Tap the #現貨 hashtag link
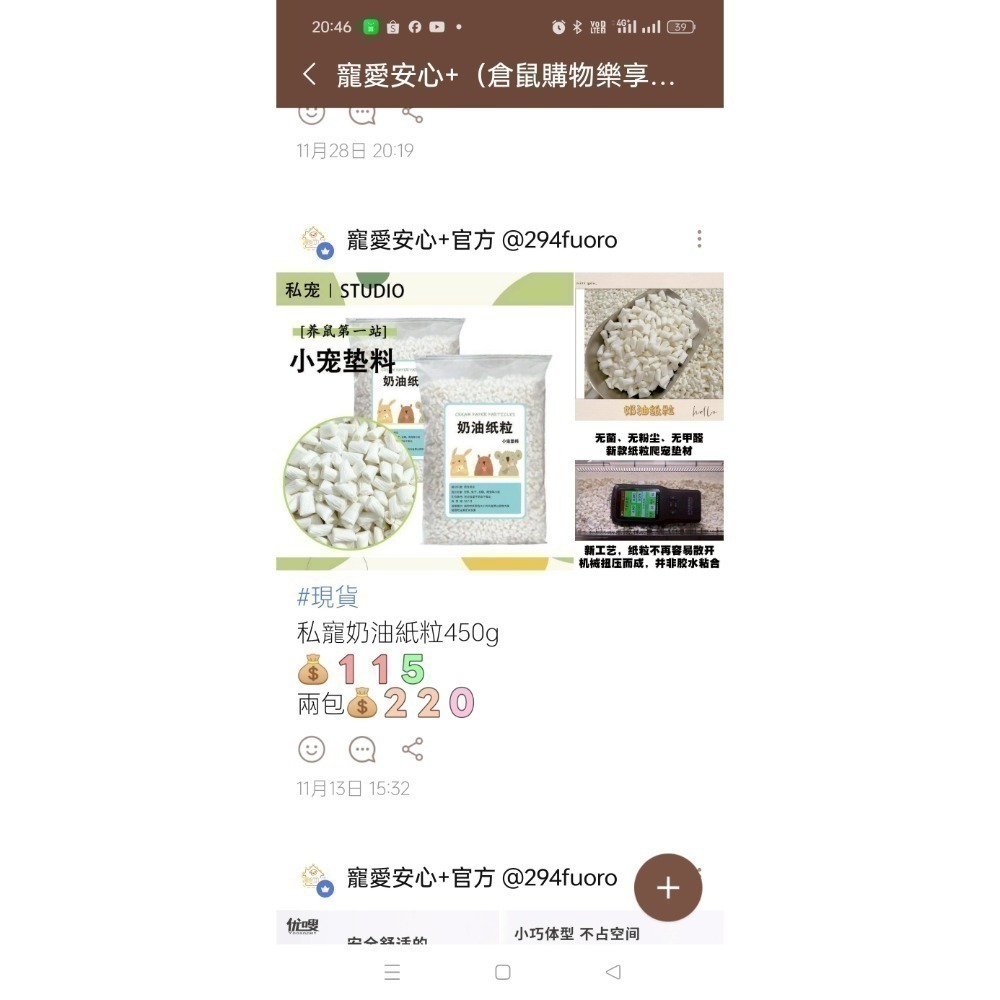 (x=328, y=597)
